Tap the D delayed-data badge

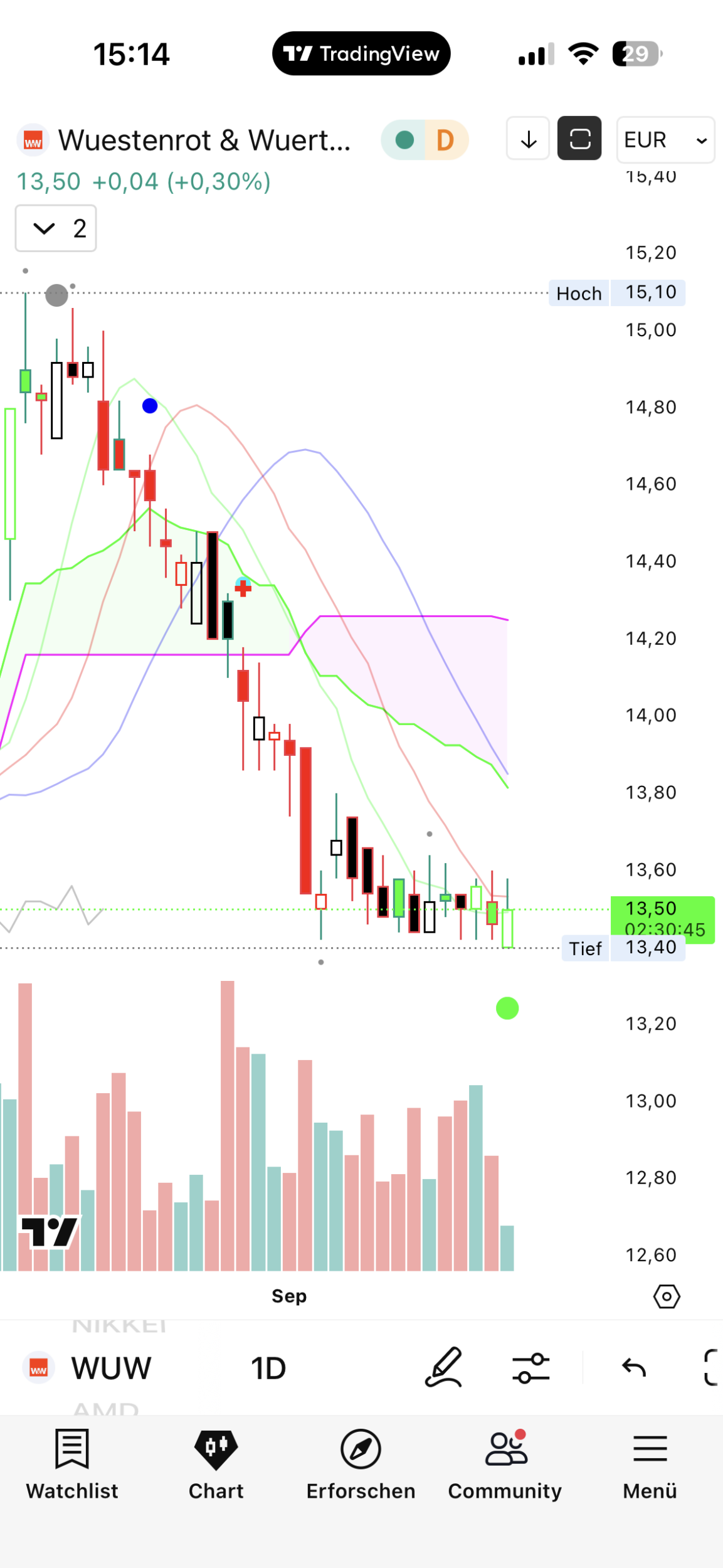coord(445,140)
